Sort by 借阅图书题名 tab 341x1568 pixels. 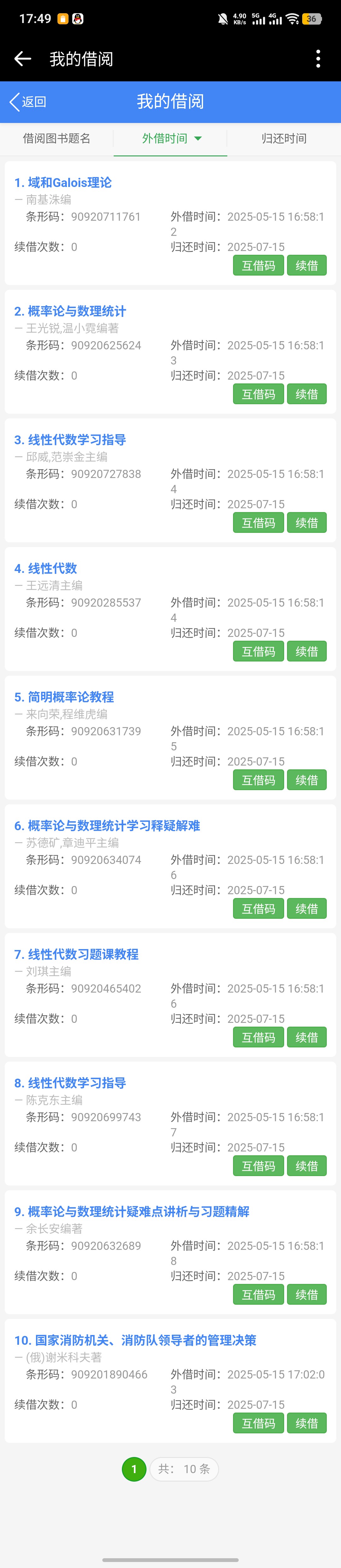[x=57, y=139]
